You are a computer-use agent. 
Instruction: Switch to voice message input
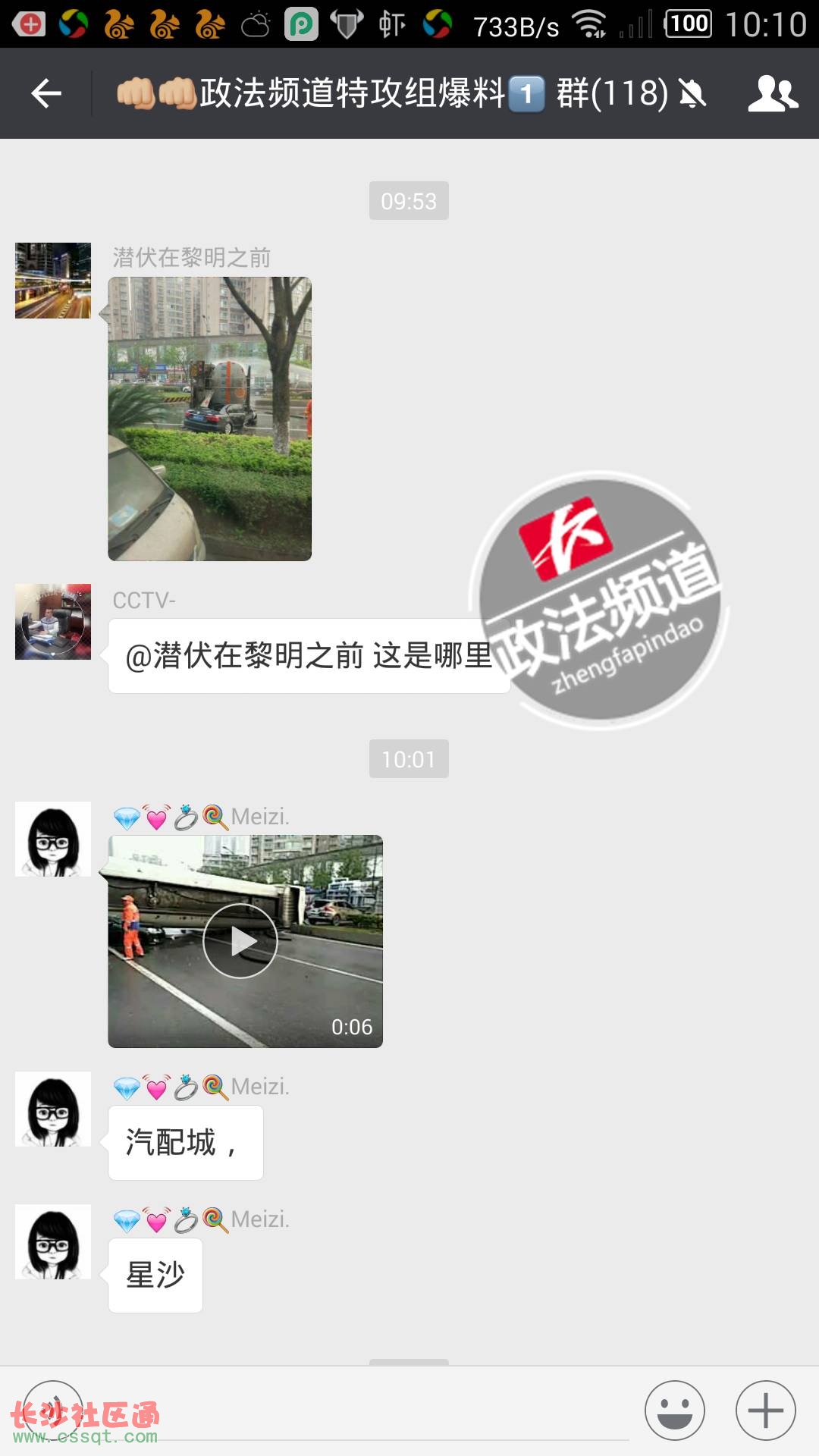coord(53,1410)
